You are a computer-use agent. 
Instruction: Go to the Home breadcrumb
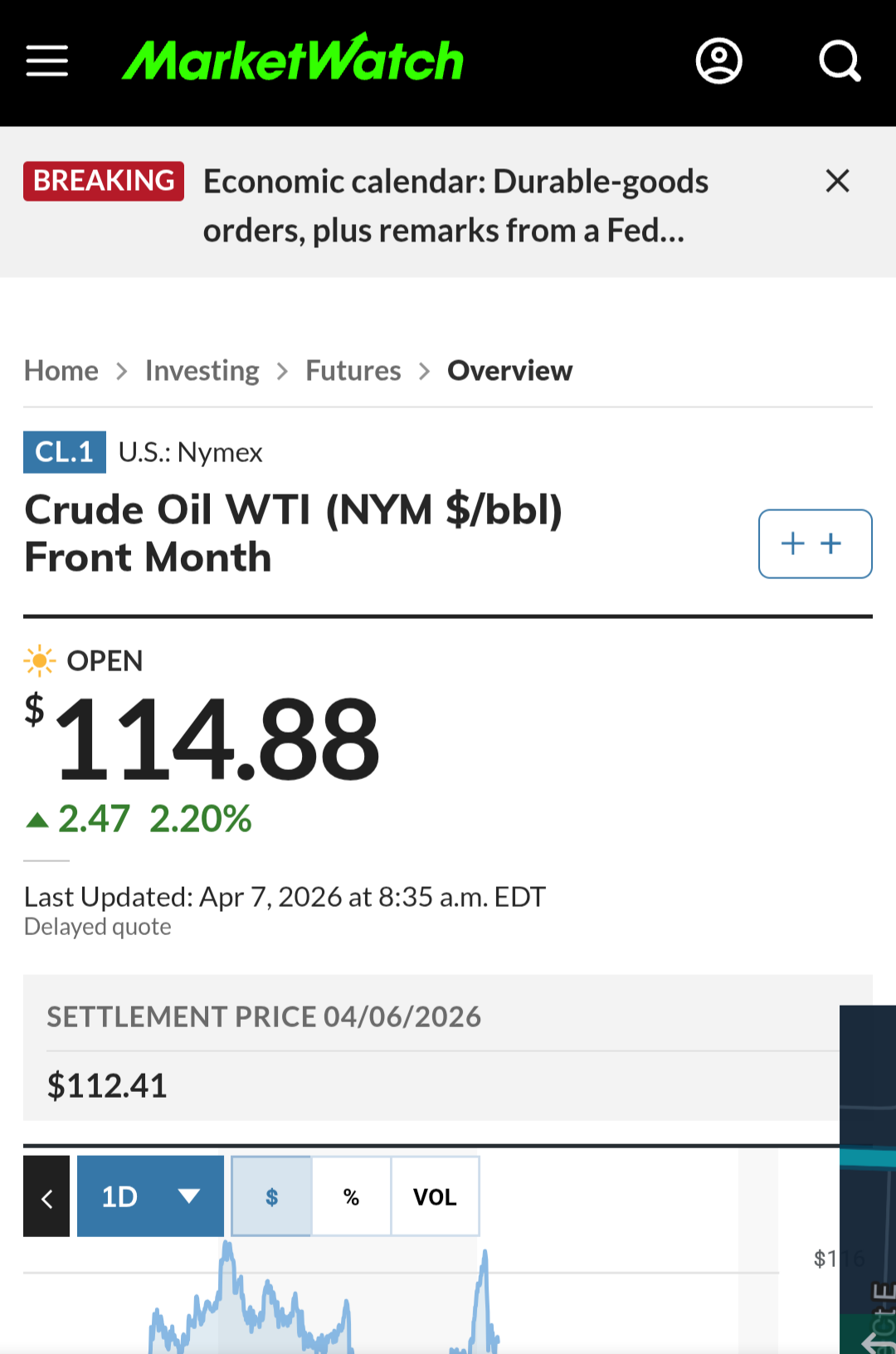[x=61, y=370]
